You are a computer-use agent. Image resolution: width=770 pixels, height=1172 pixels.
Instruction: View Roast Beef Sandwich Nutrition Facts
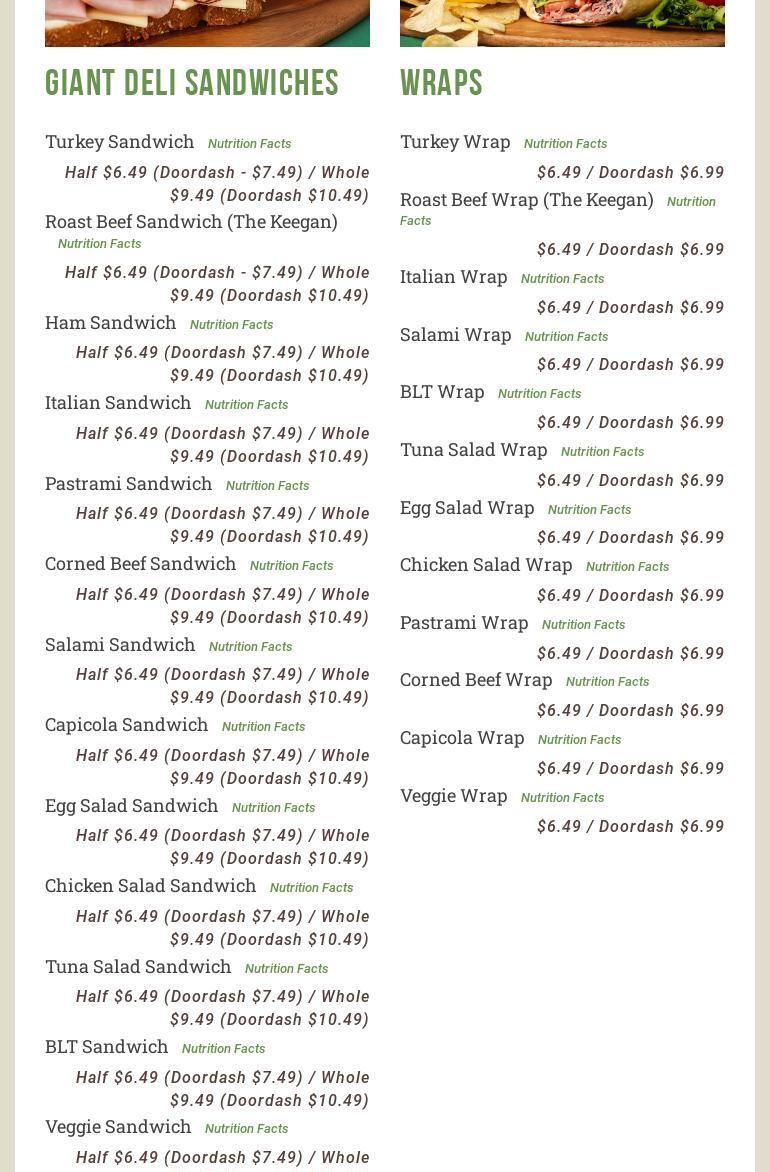pos(99,244)
